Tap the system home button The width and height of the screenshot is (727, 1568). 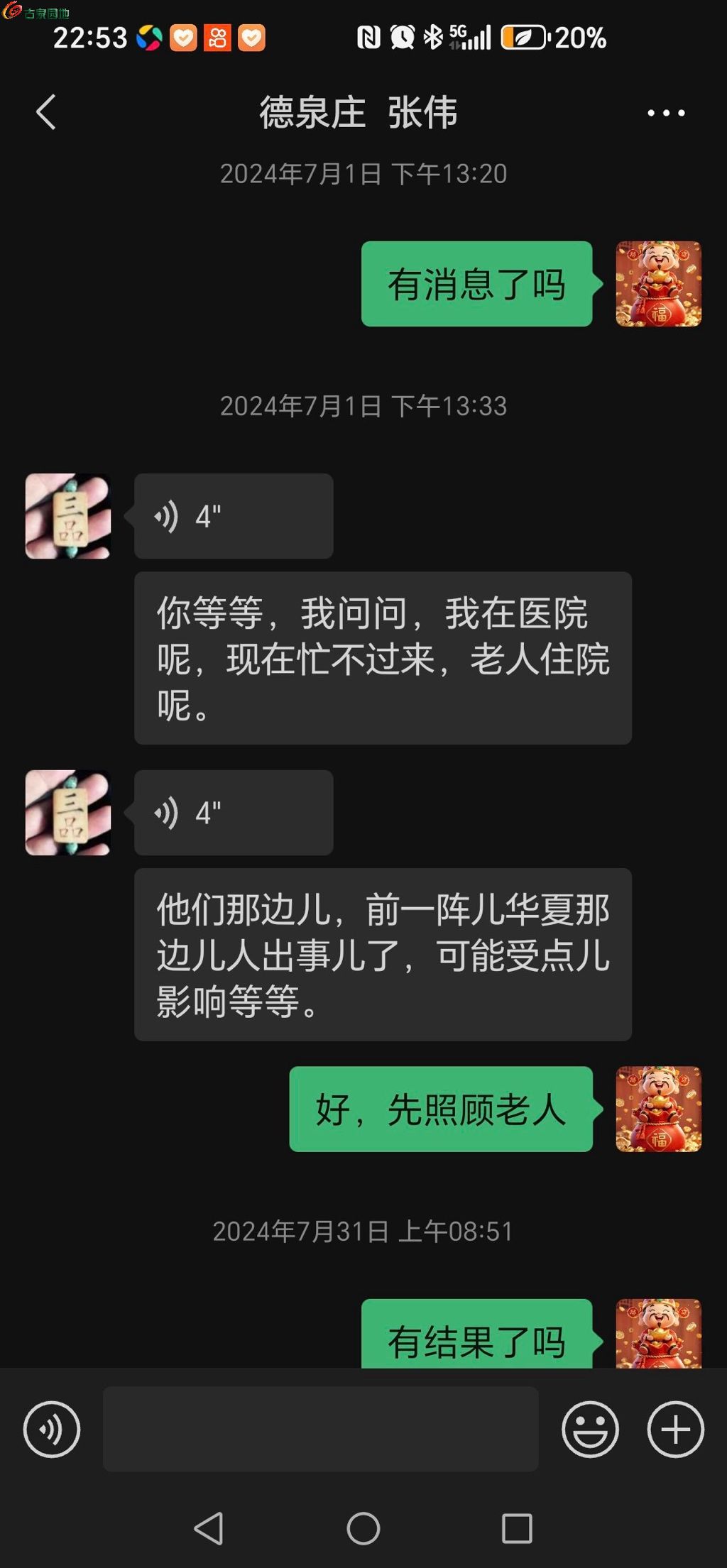(x=363, y=1528)
